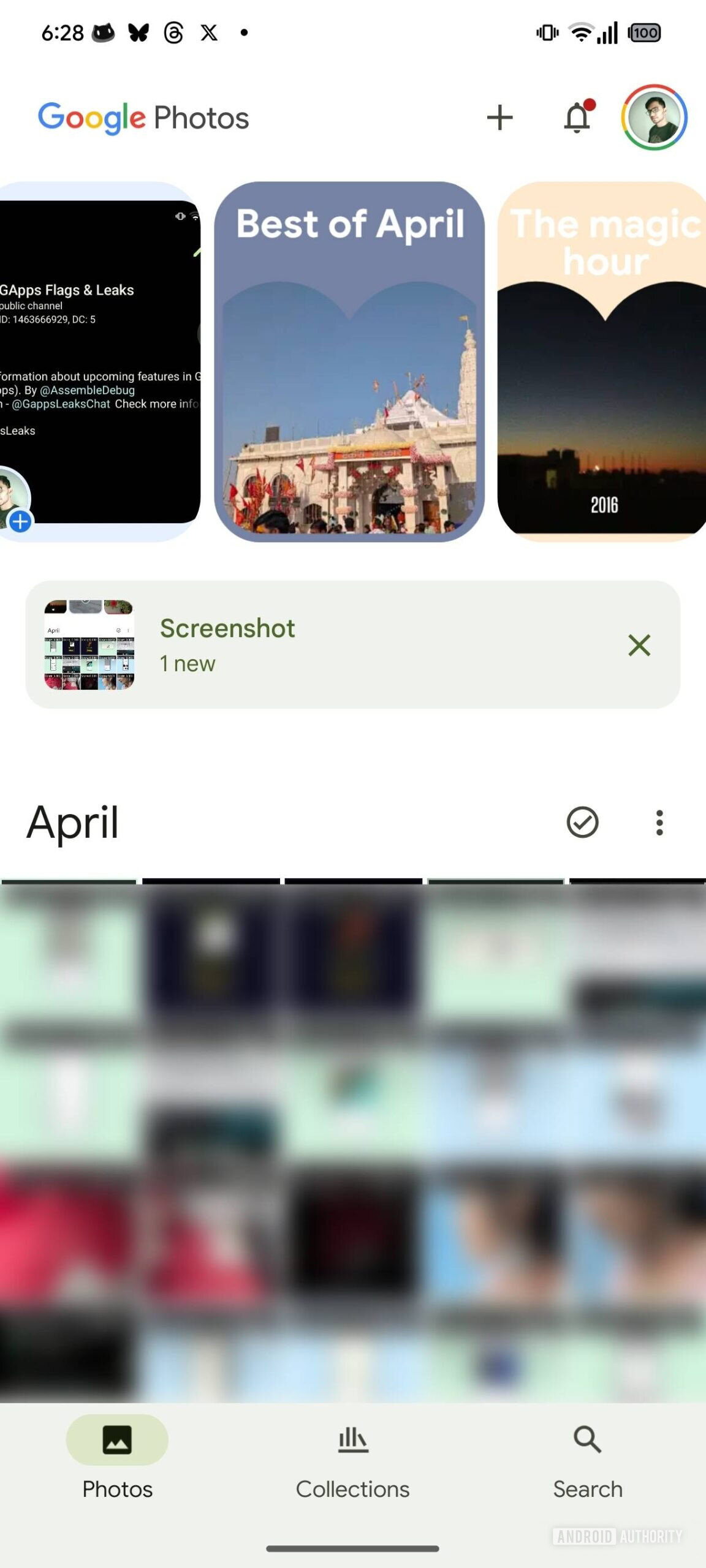Dismiss the Screenshot card
Image resolution: width=706 pixels, height=1568 pixels.
639,645
